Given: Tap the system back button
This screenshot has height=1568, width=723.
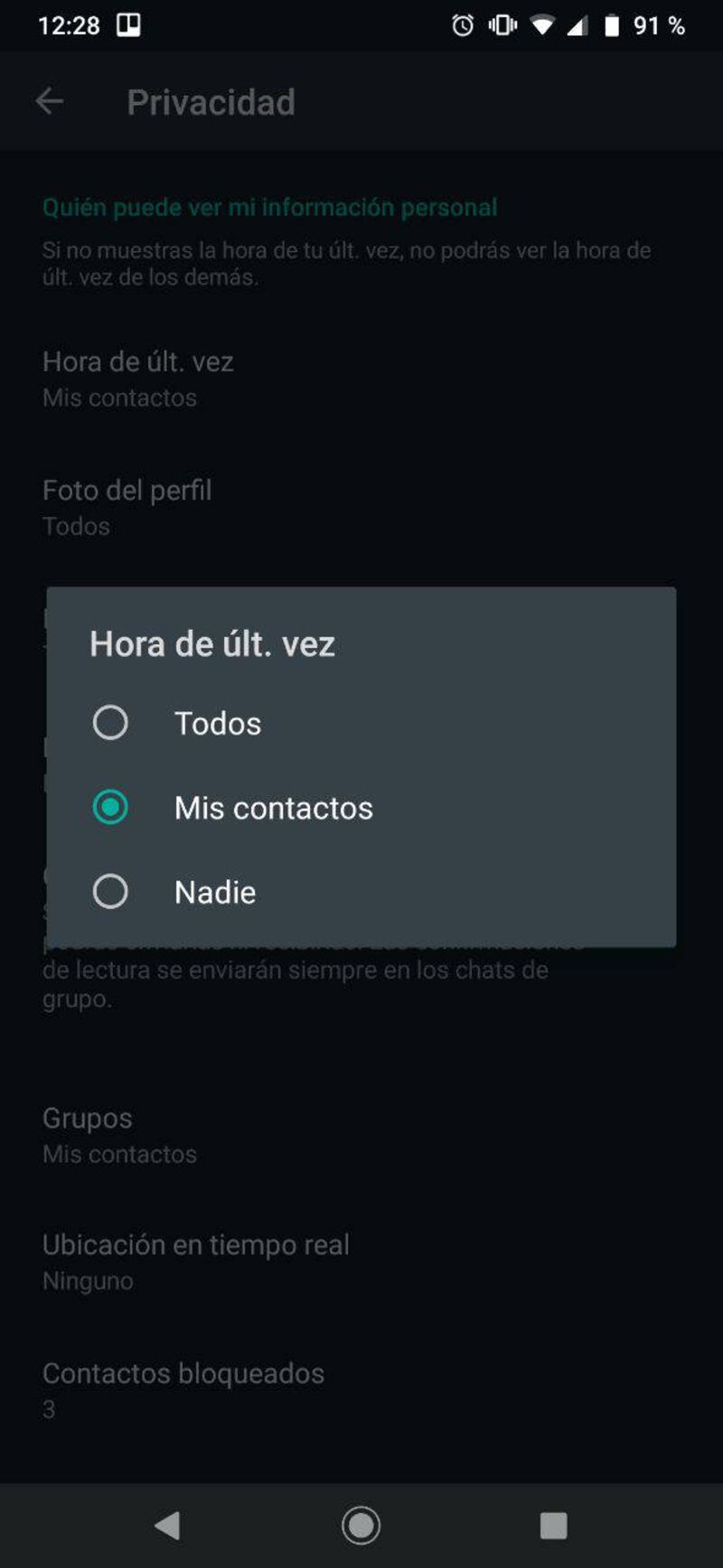Looking at the screenshot, I should [168, 1526].
